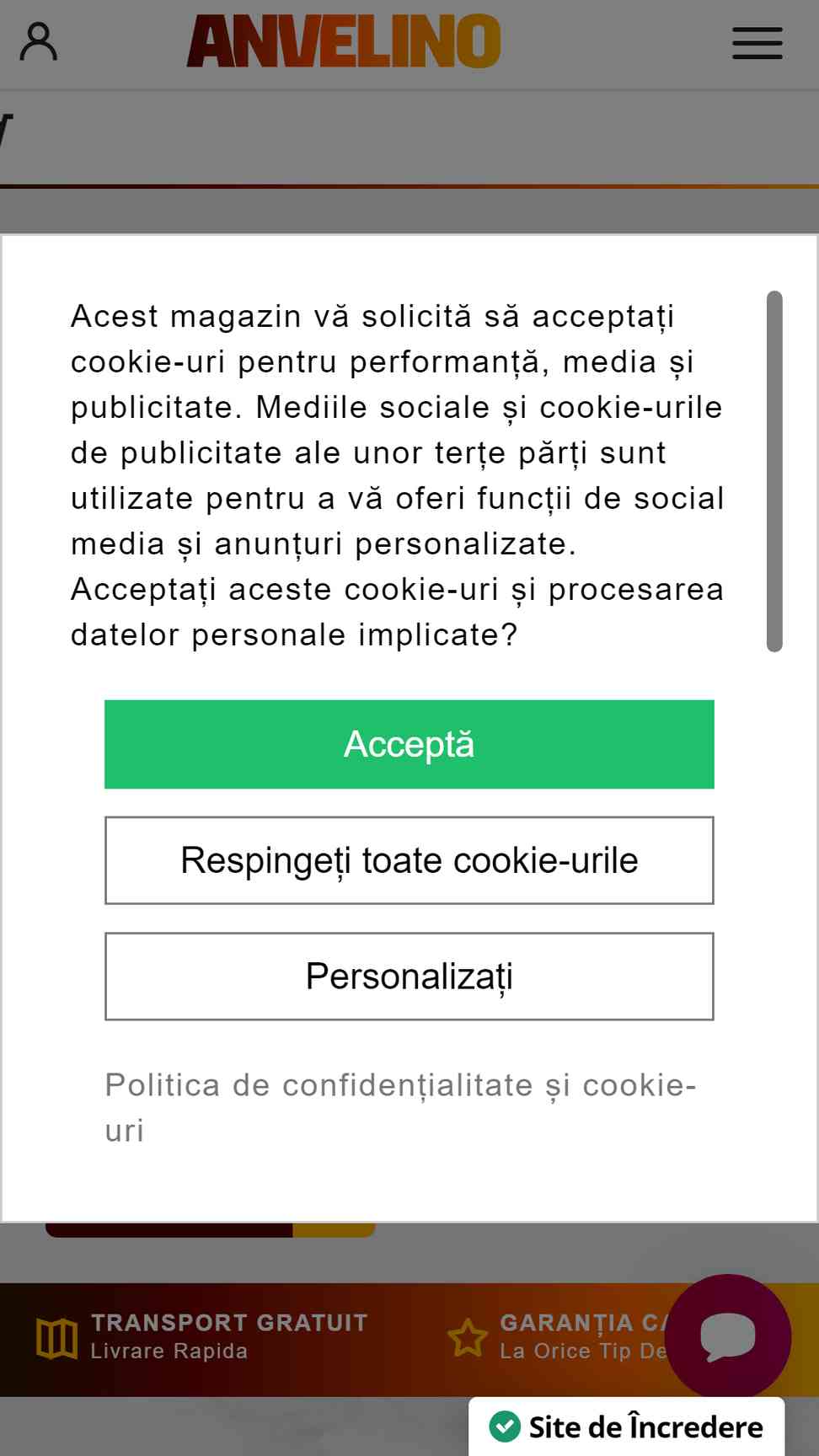The height and width of the screenshot is (1456, 819).
Task: Open Politica de confidențialitate și cookie-uri link
Action: (x=400, y=1107)
